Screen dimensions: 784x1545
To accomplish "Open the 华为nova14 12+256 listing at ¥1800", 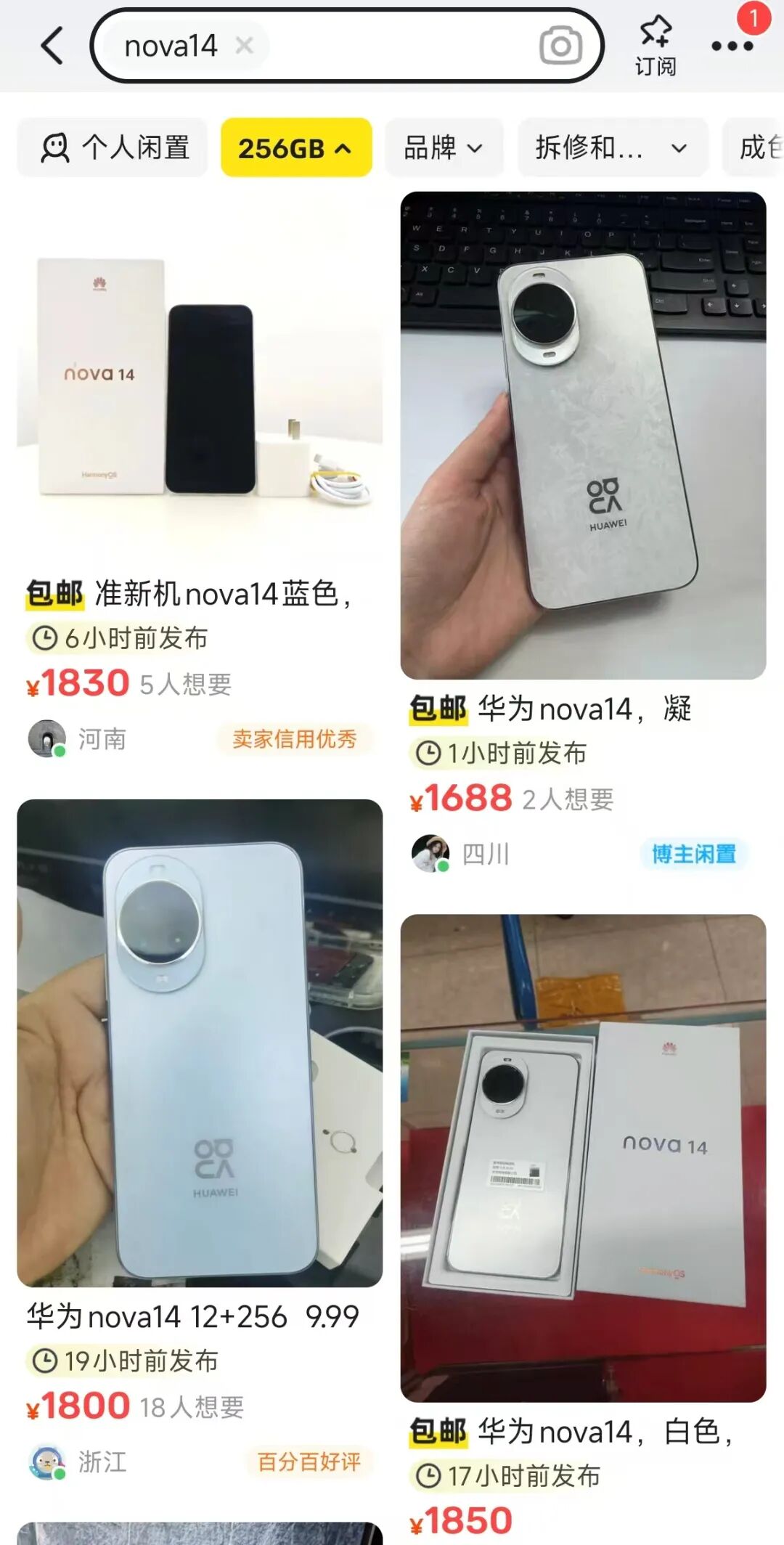I will (200, 1043).
